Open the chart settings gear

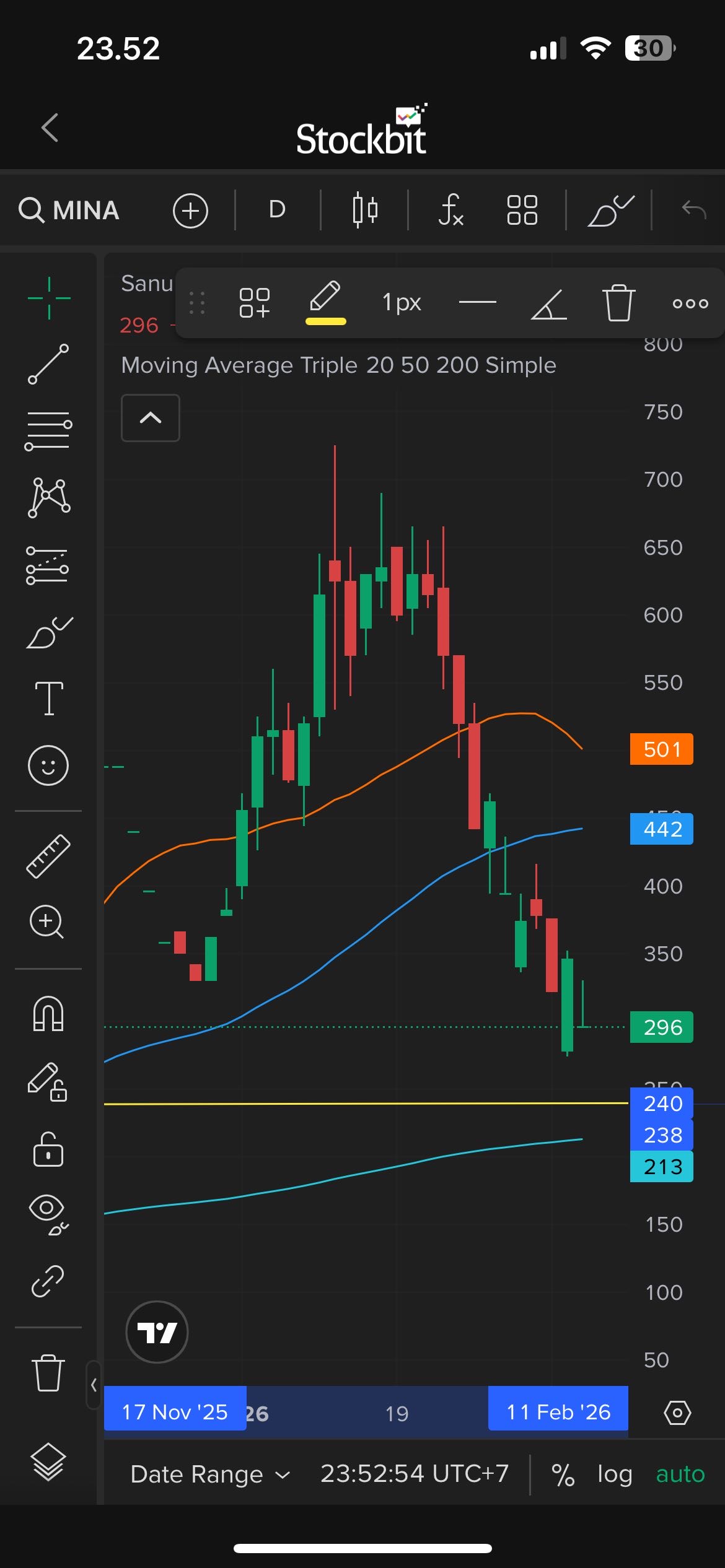pos(677,1413)
